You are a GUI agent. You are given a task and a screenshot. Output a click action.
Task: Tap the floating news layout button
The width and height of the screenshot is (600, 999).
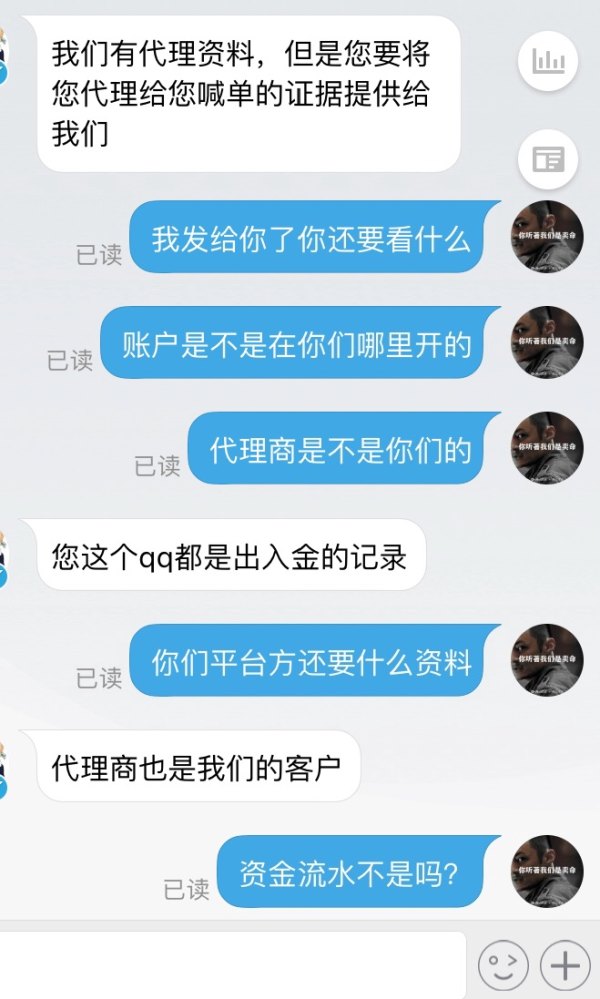click(548, 158)
